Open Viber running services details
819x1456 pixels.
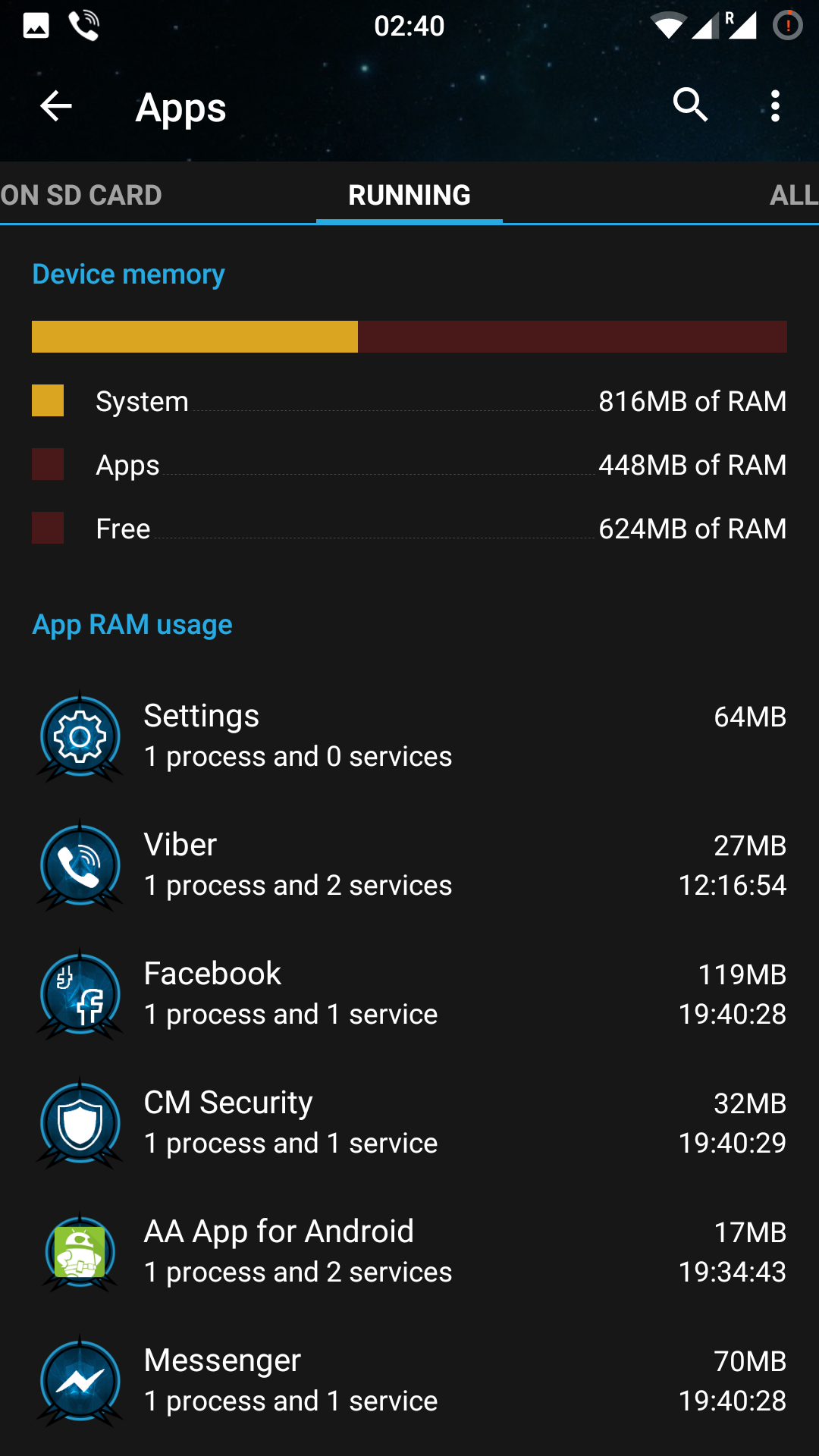(x=409, y=865)
